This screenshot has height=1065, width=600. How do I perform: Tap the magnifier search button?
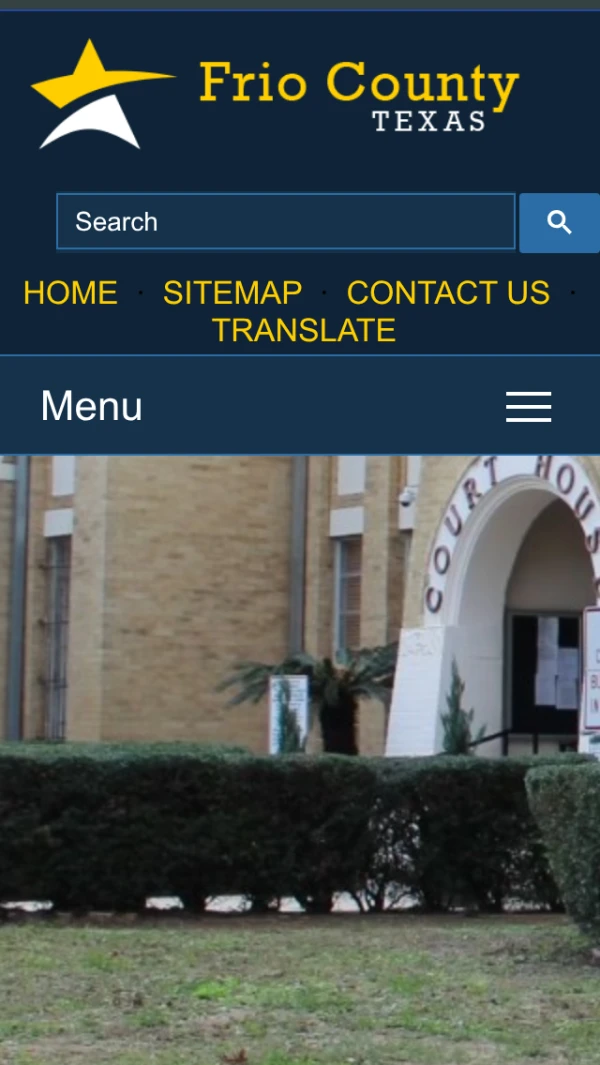coord(559,223)
